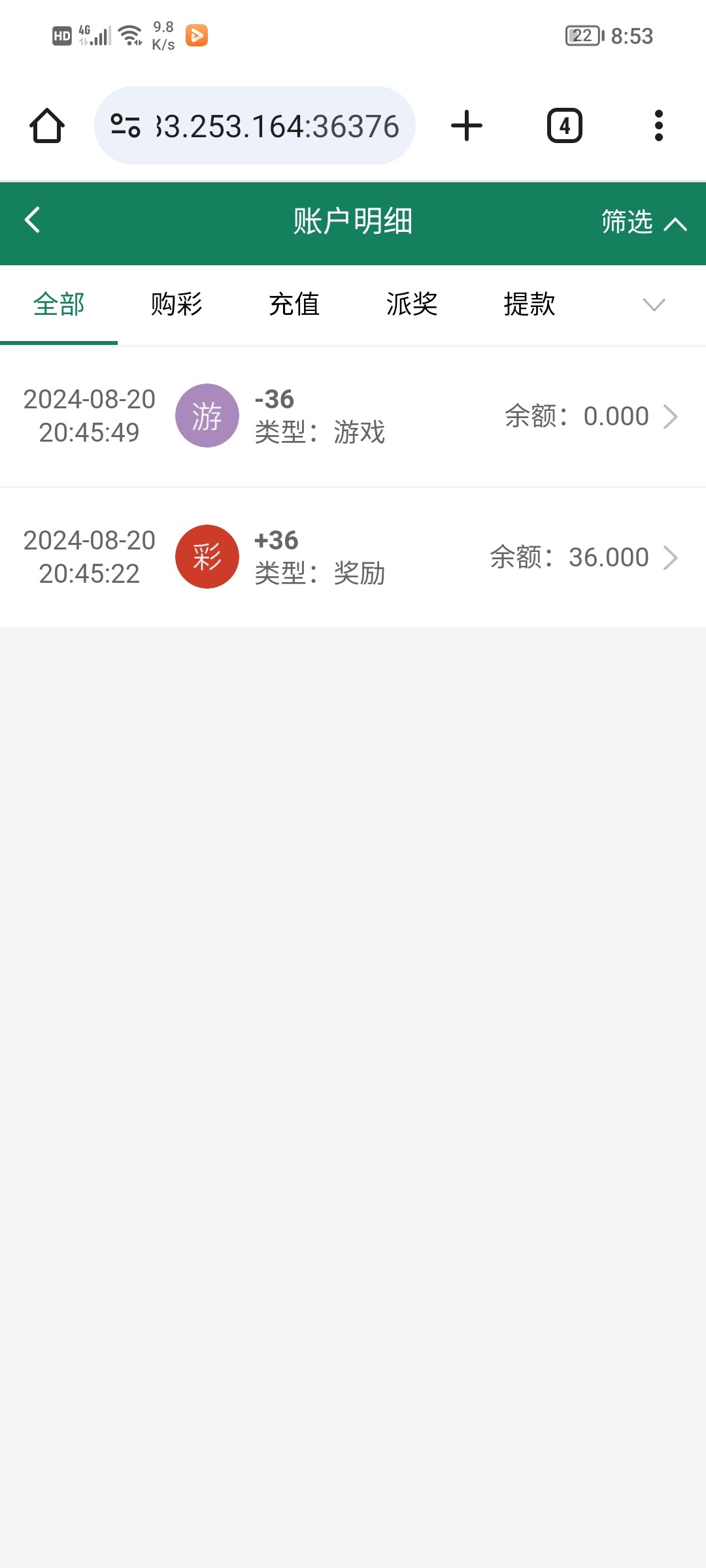706x1568 pixels.
Task: Open a new browser tab
Action: point(467,125)
